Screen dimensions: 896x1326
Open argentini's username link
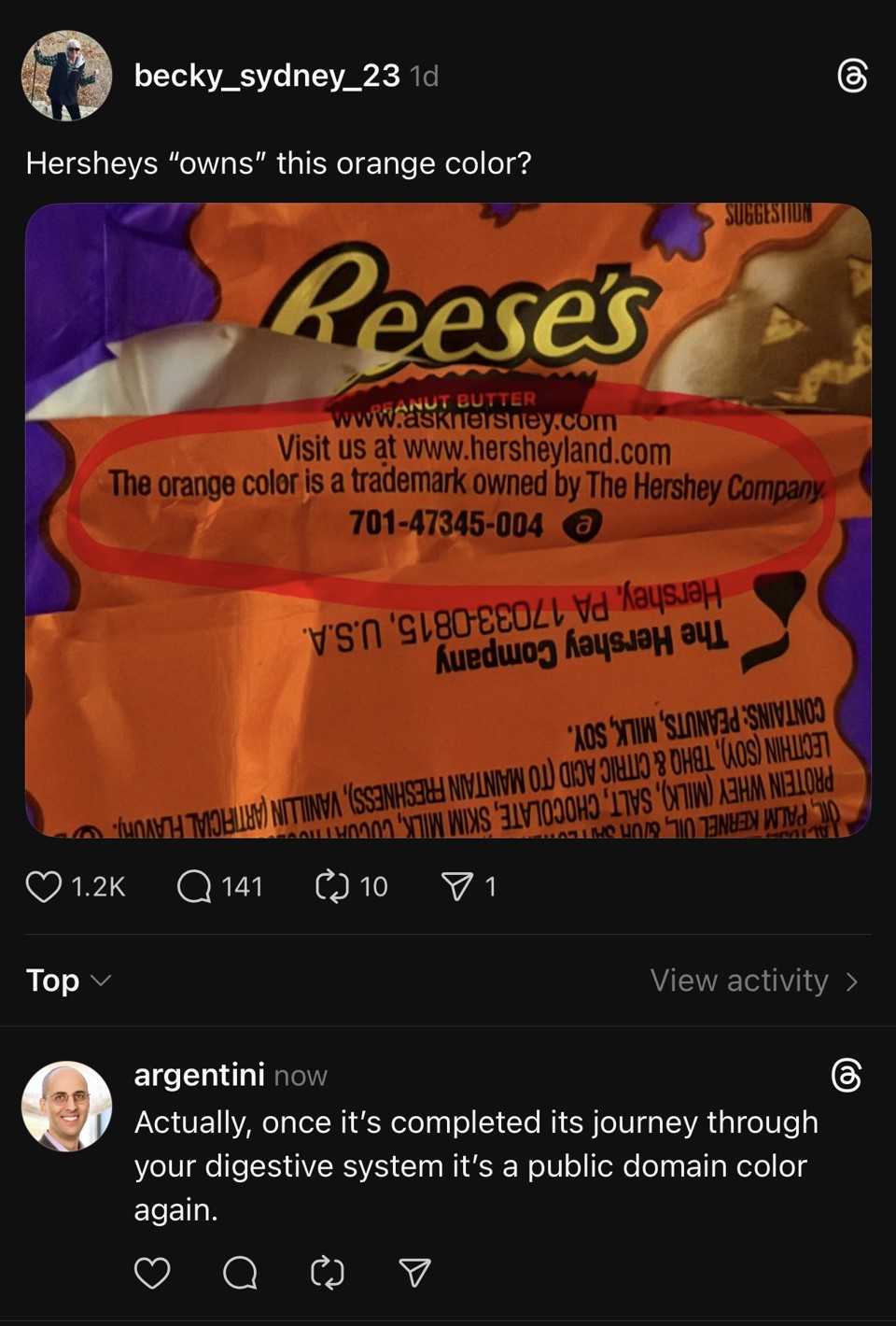(199, 1075)
